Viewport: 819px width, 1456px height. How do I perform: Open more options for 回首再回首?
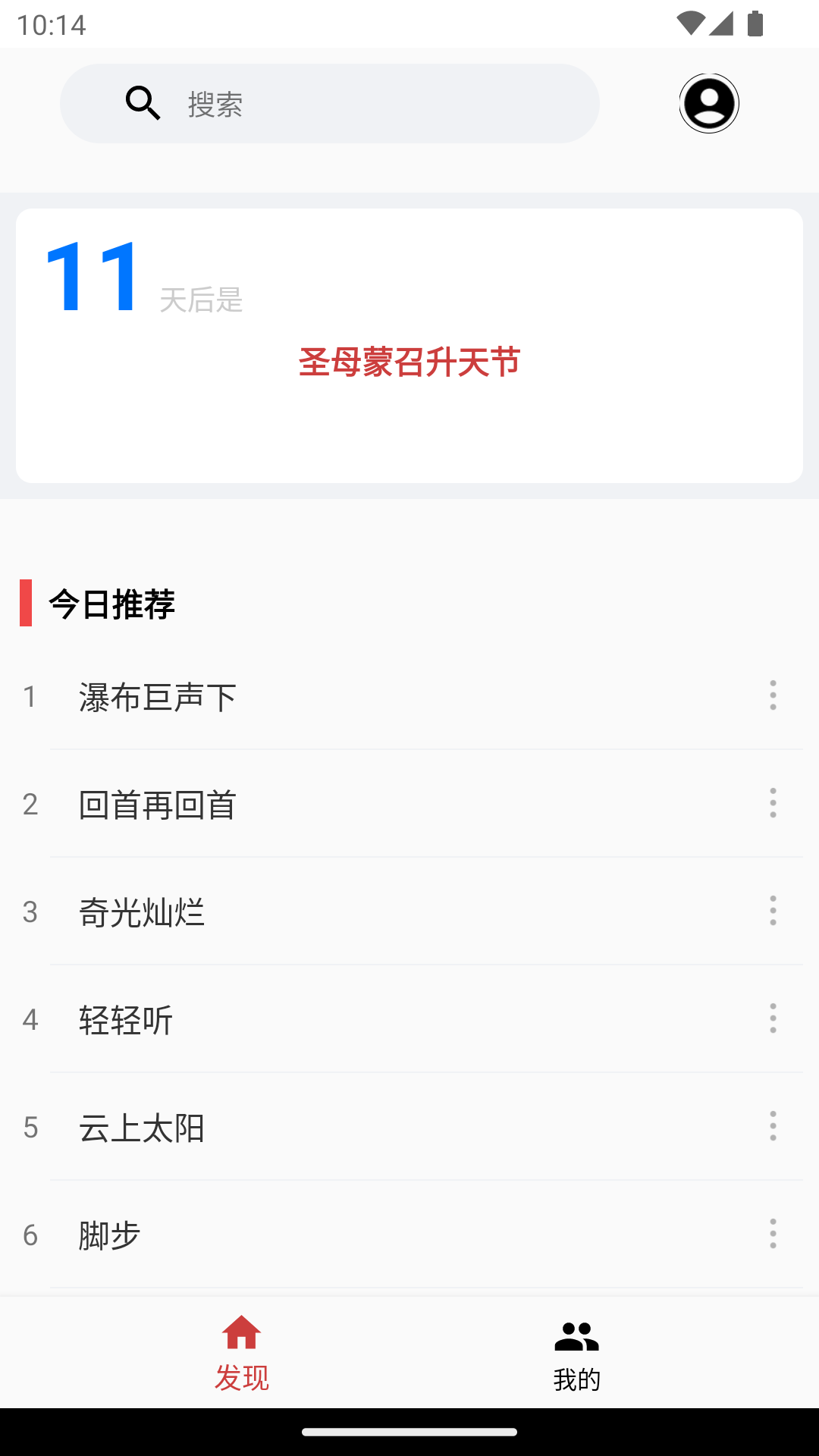(773, 803)
